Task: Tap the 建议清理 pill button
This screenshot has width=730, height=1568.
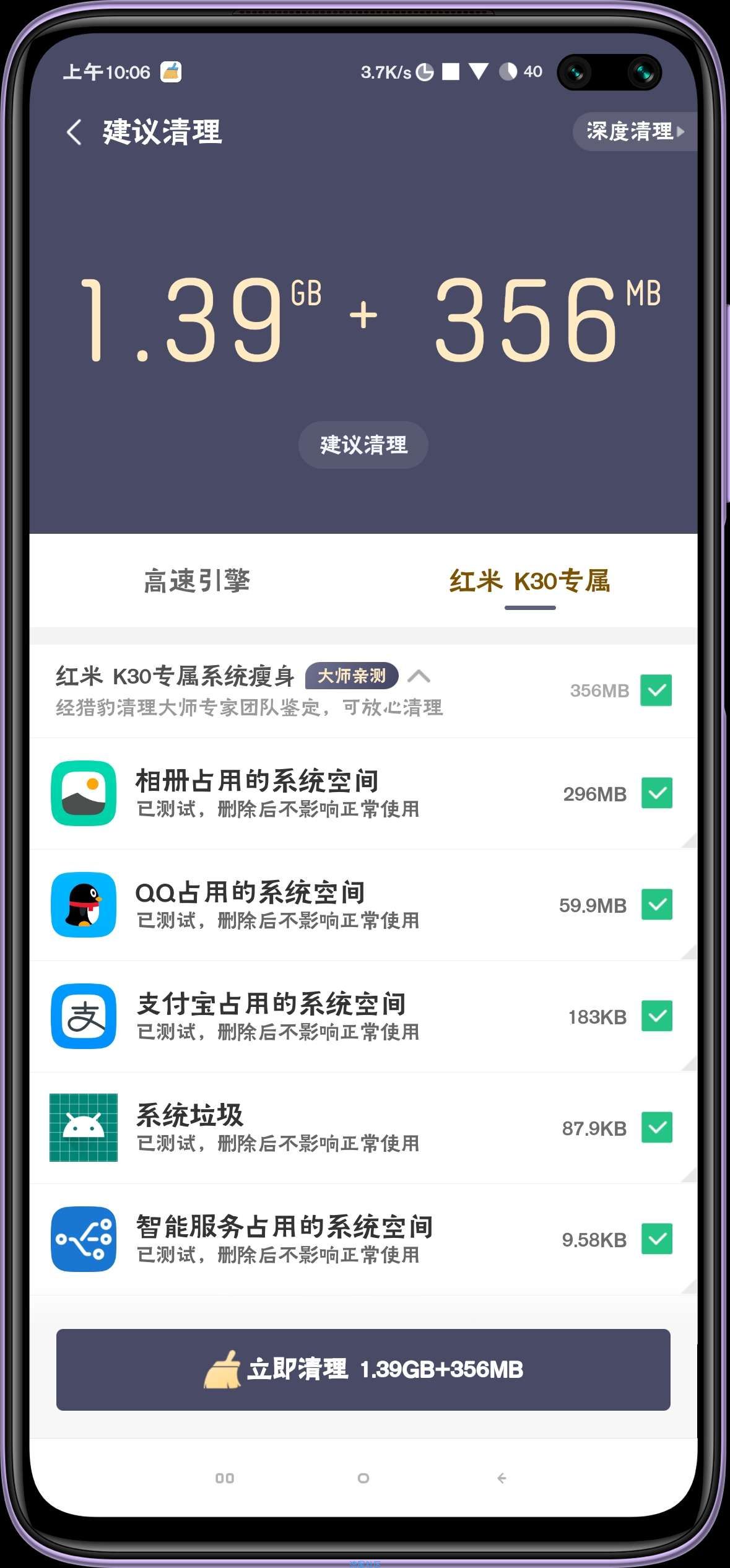Action: pos(363,445)
